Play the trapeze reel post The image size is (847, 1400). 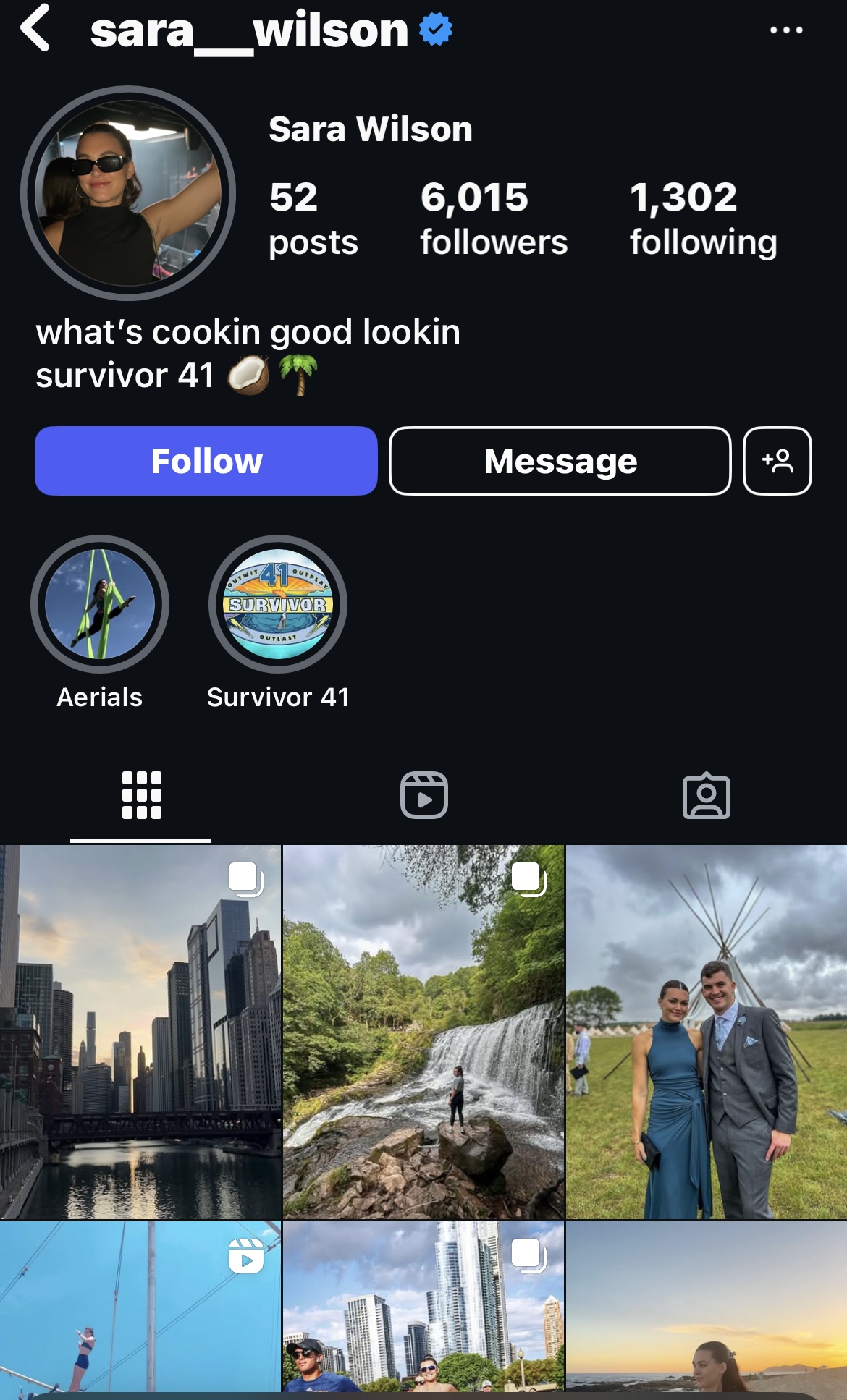140,1307
